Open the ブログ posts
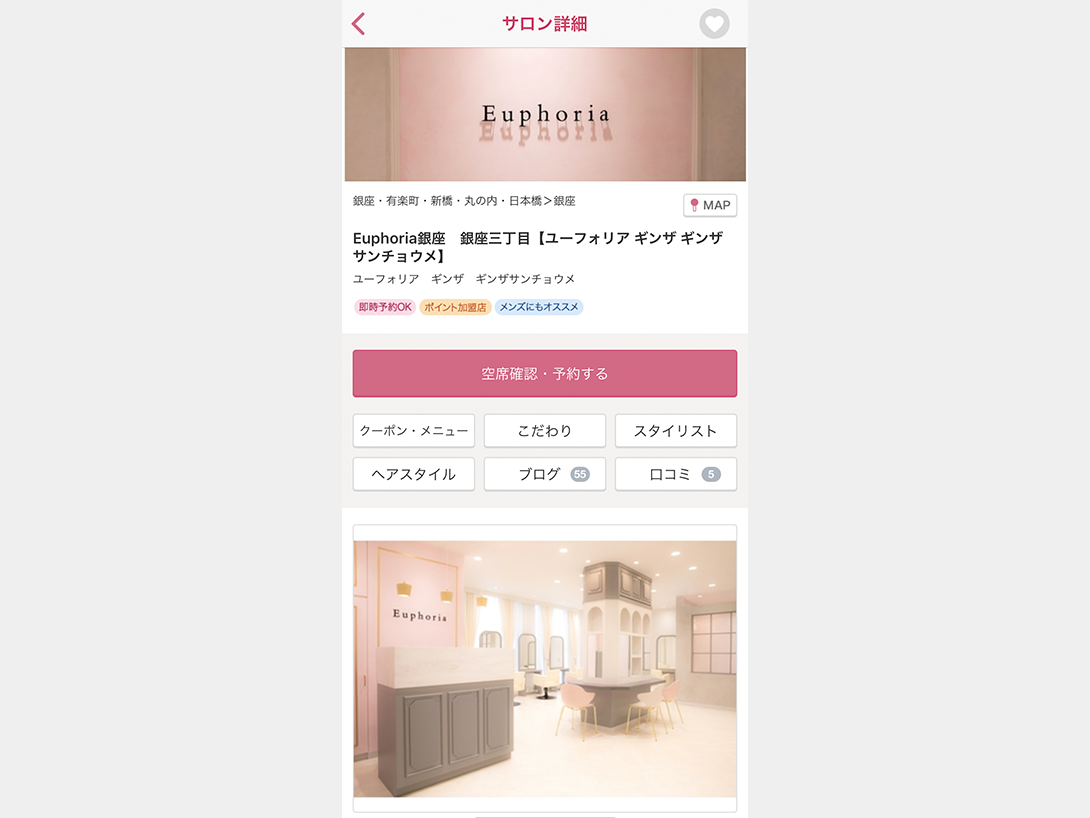The image size is (1090, 818). click(x=545, y=474)
